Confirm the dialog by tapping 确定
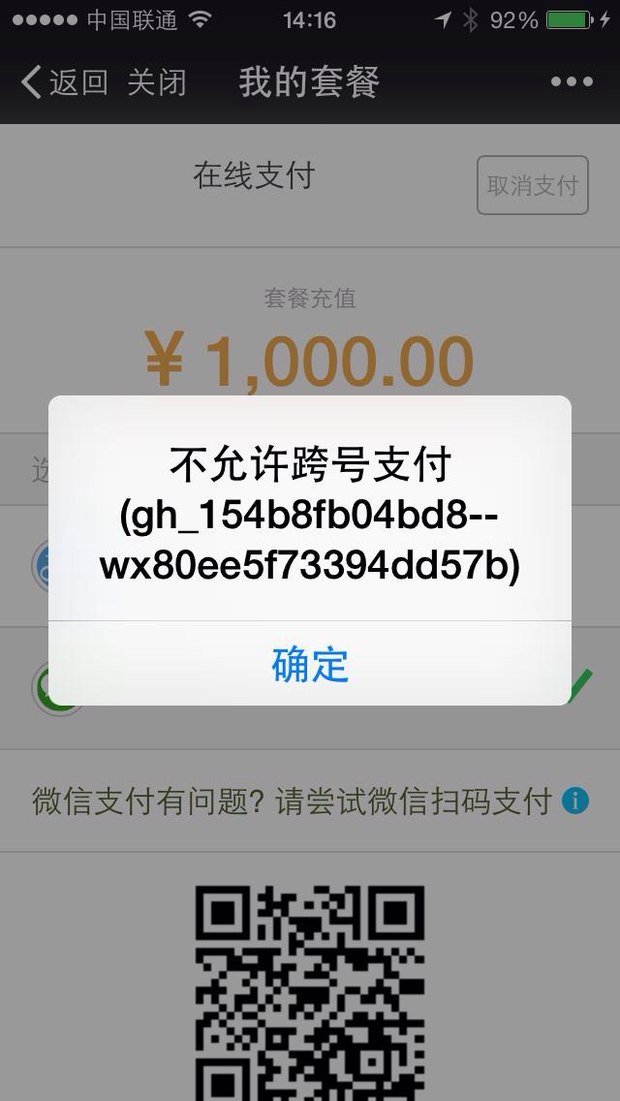 point(310,664)
